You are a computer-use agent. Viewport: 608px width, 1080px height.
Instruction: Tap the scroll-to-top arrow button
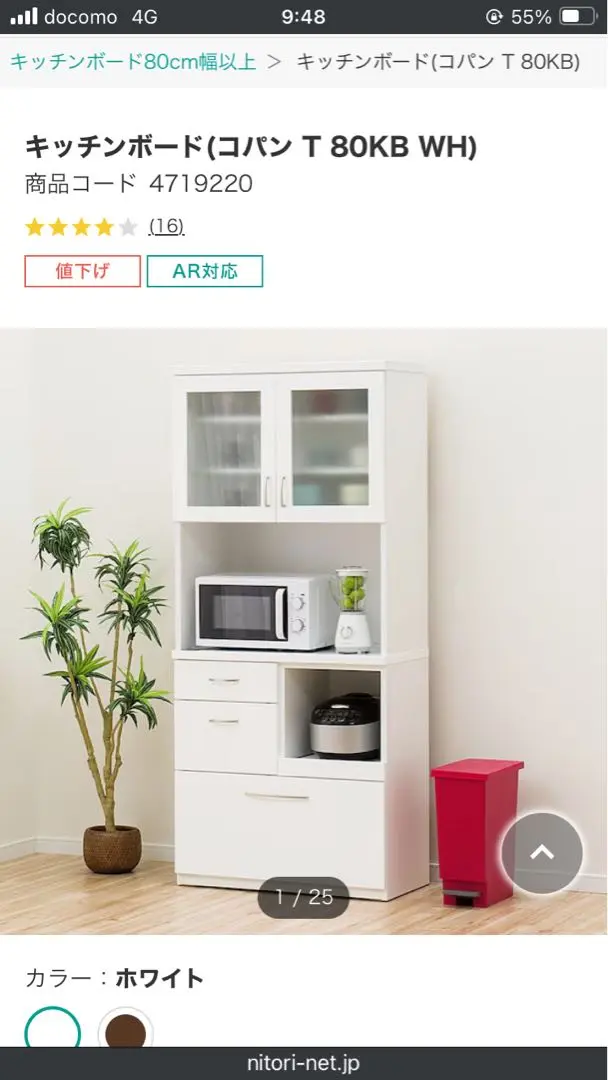[542, 853]
